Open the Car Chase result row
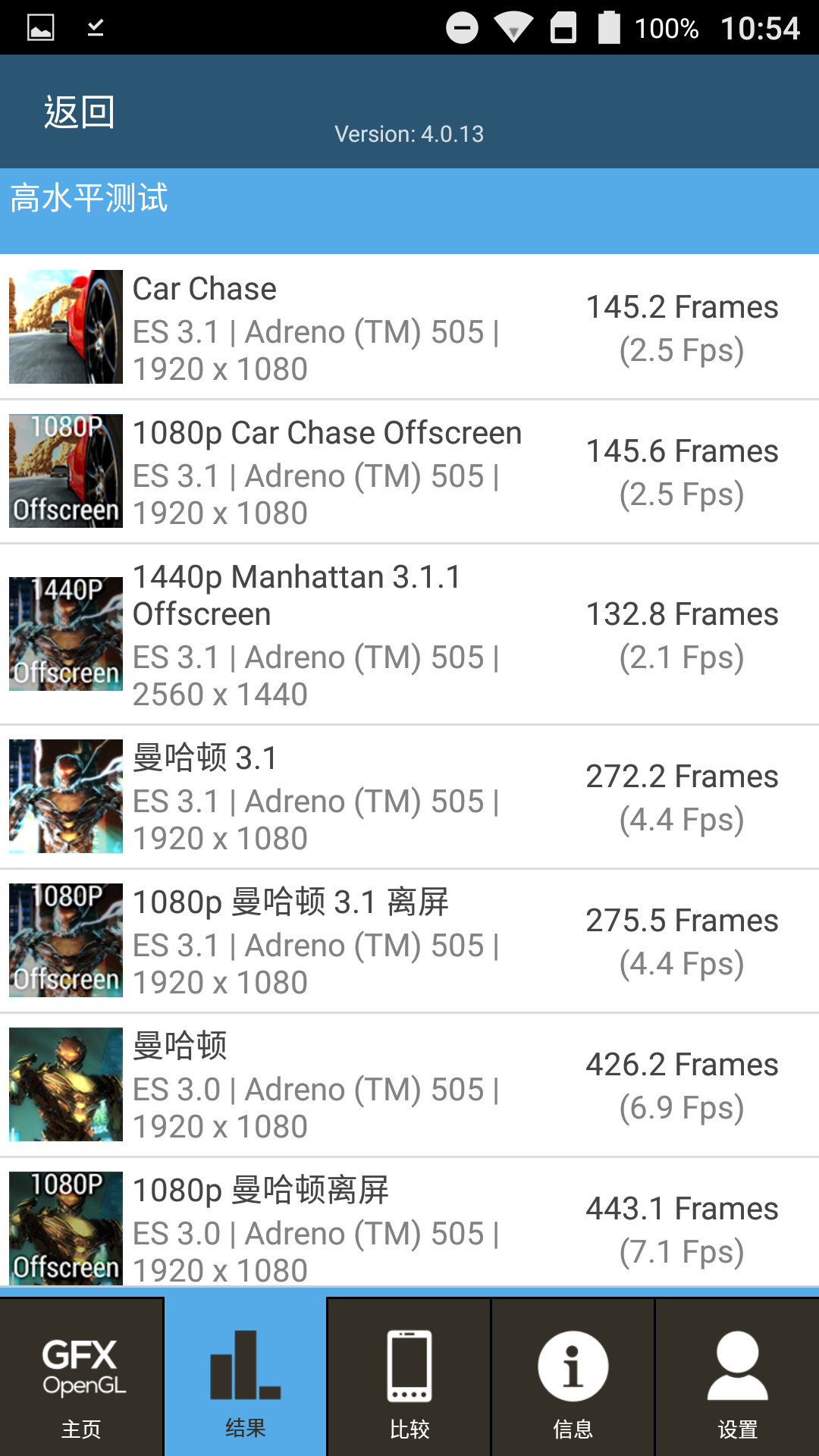 tap(409, 327)
